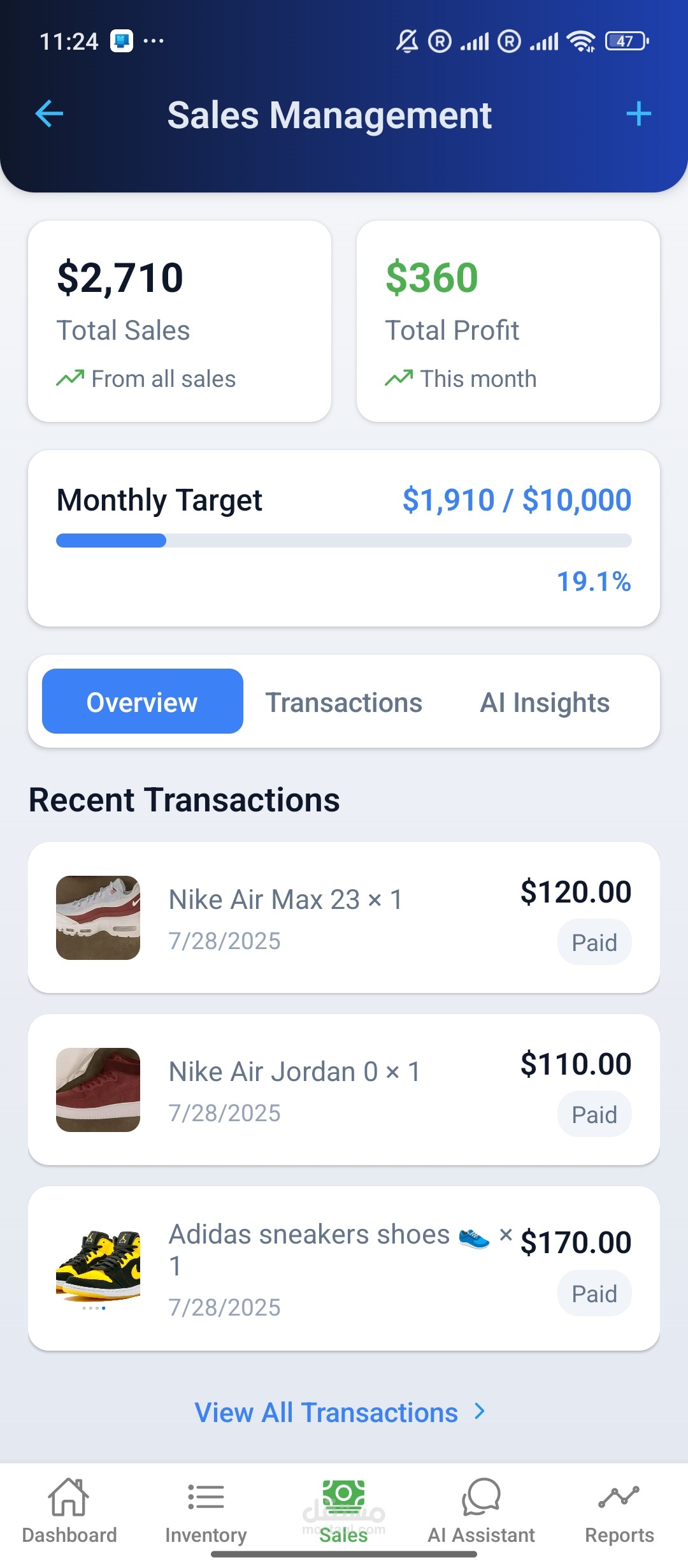Open the AI Insights tab
Image resolution: width=688 pixels, height=1568 pixels.
click(545, 702)
